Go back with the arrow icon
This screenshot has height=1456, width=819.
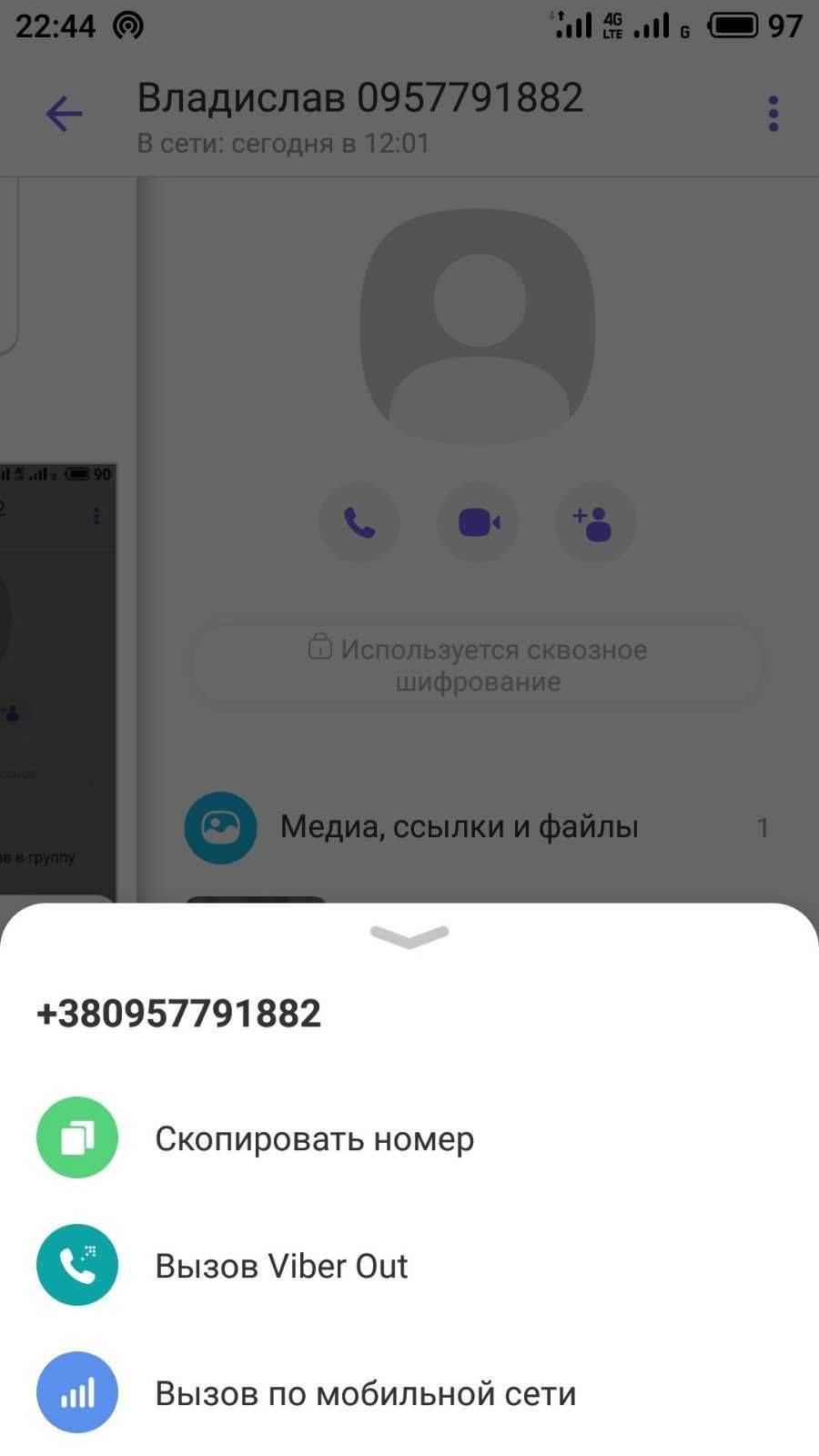tap(64, 115)
